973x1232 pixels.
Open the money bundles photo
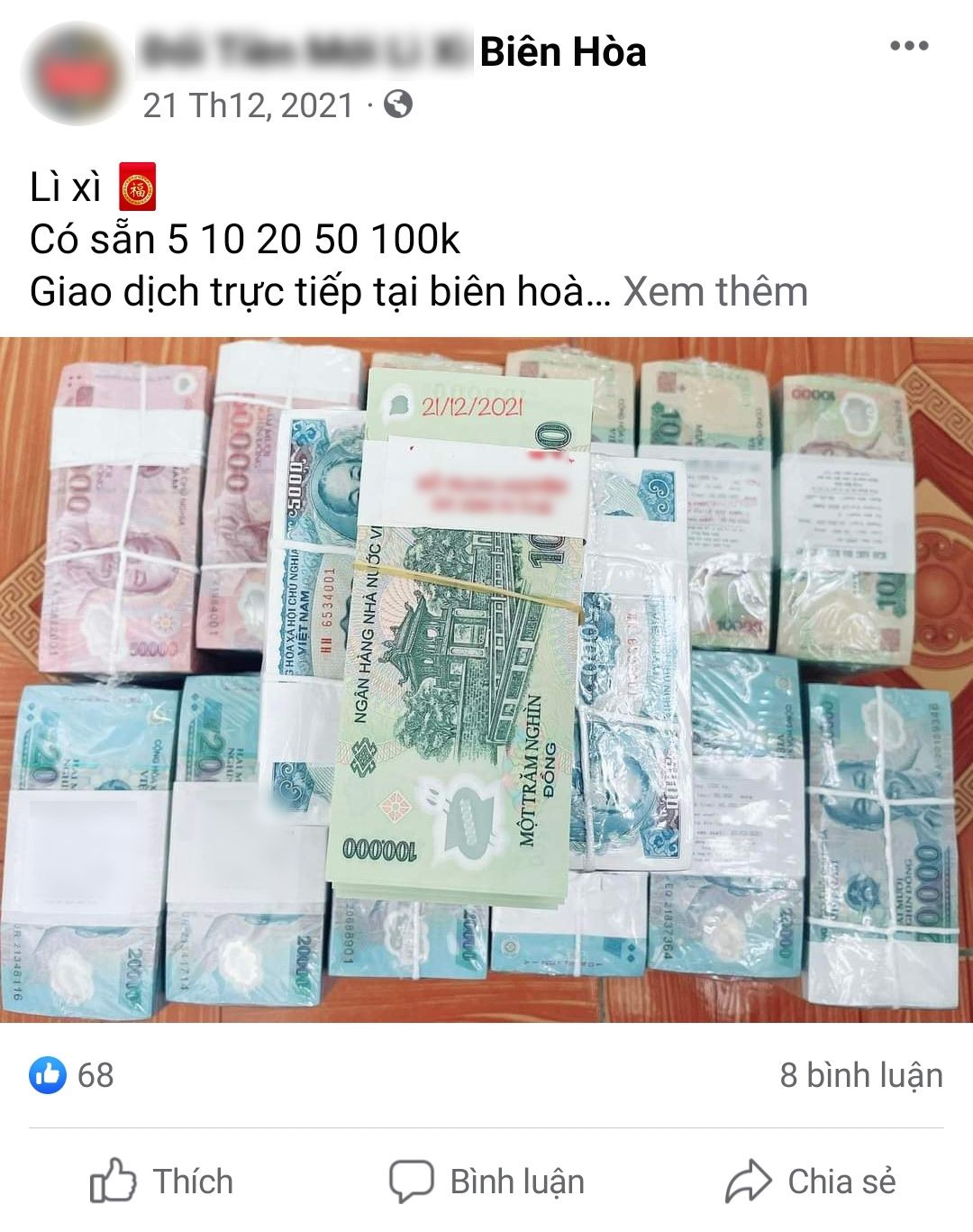pyautogui.click(x=486, y=680)
